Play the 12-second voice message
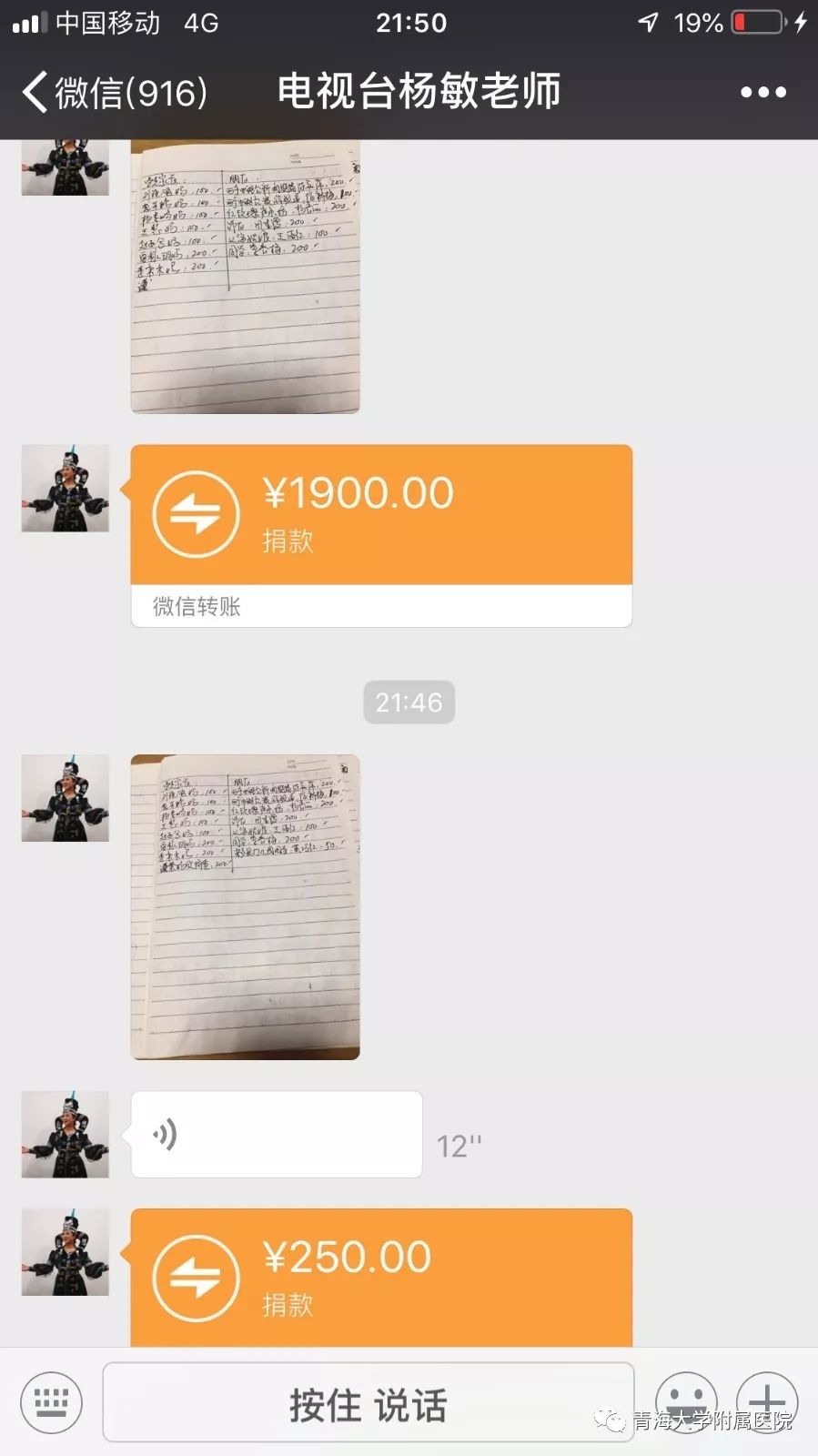Viewport: 818px width, 1456px height. pyautogui.click(x=276, y=1135)
